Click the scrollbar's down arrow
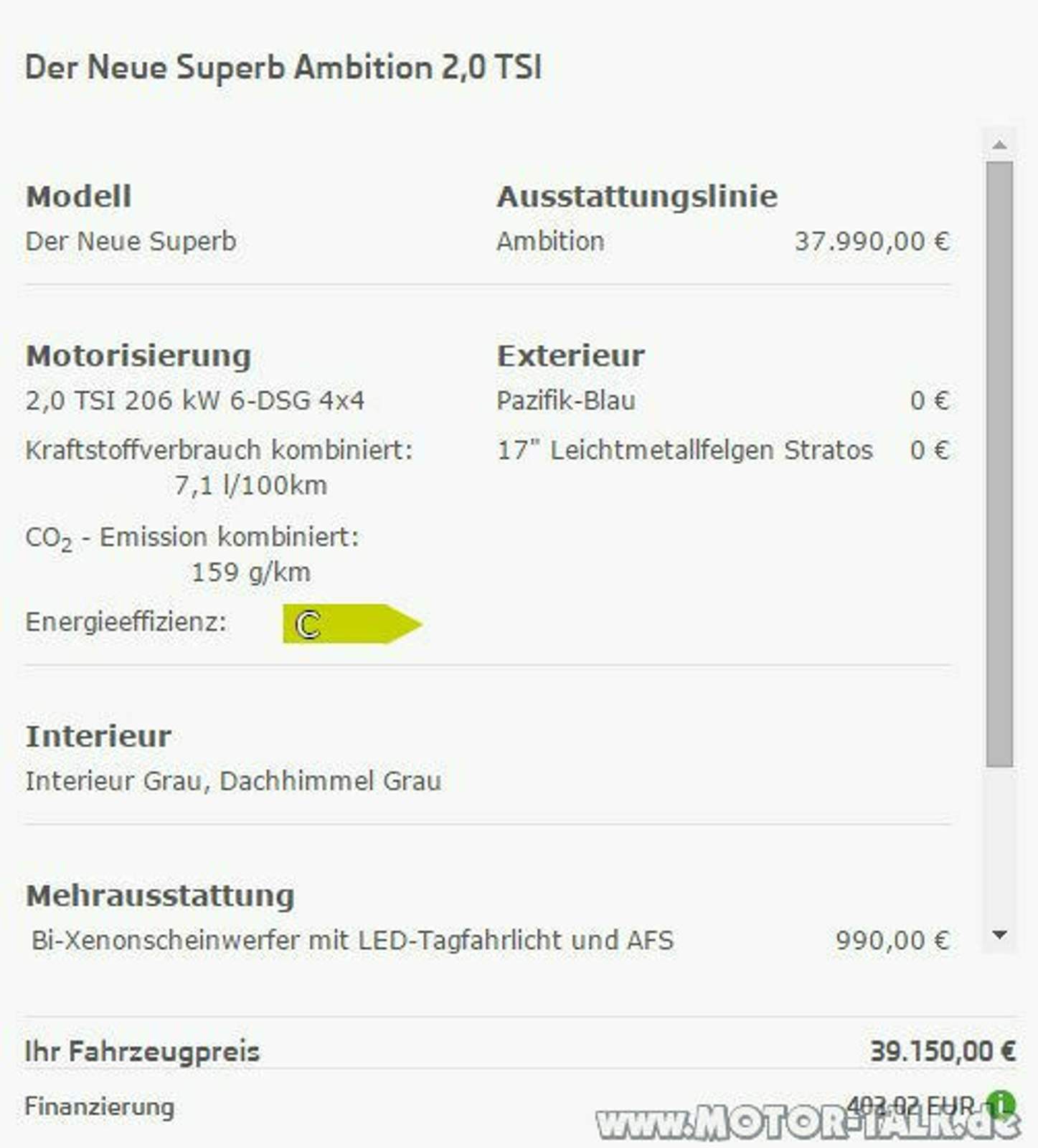The height and width of the screenshot is (1148, 1038). click(999, 934)
